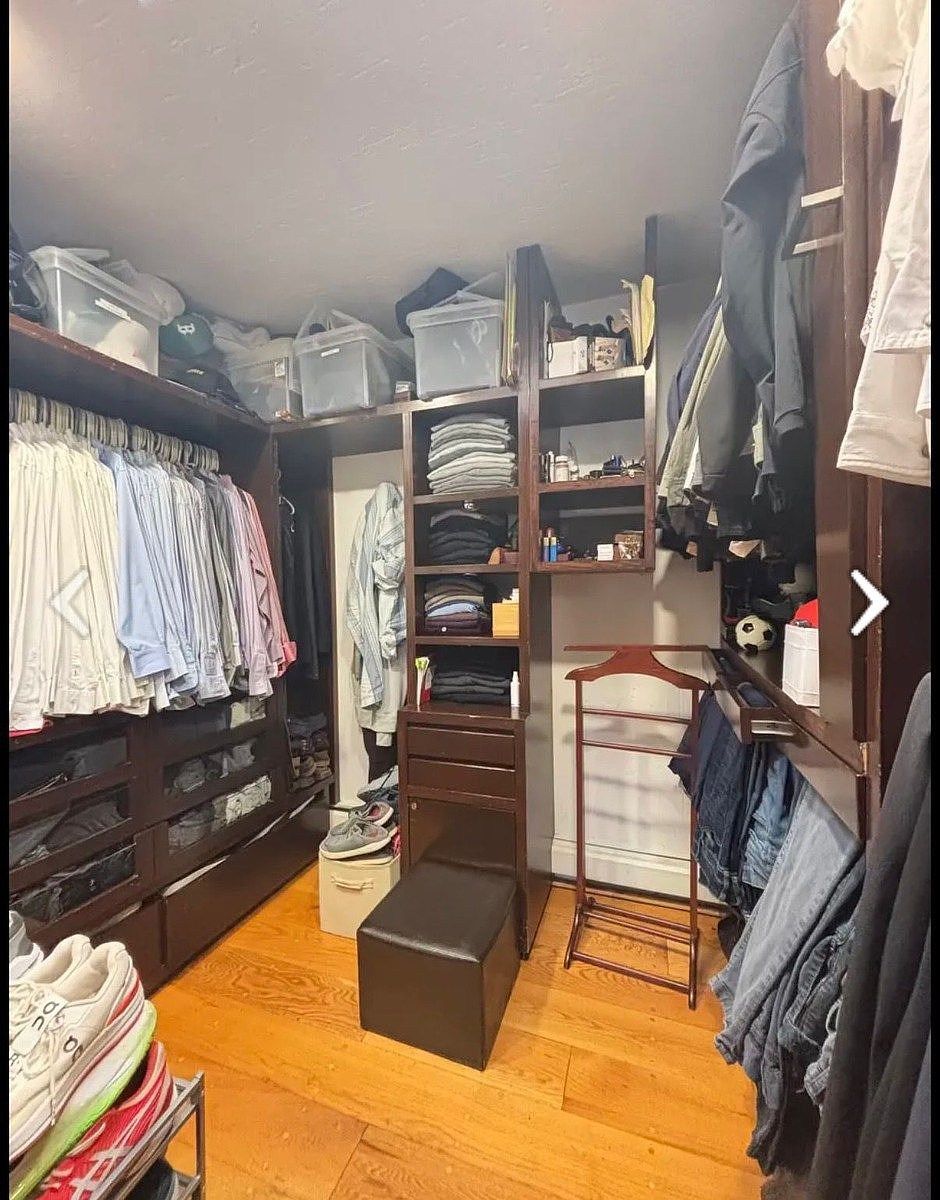Go back to the previous photo arrow
940x1200 pixels.
[71, 602]
